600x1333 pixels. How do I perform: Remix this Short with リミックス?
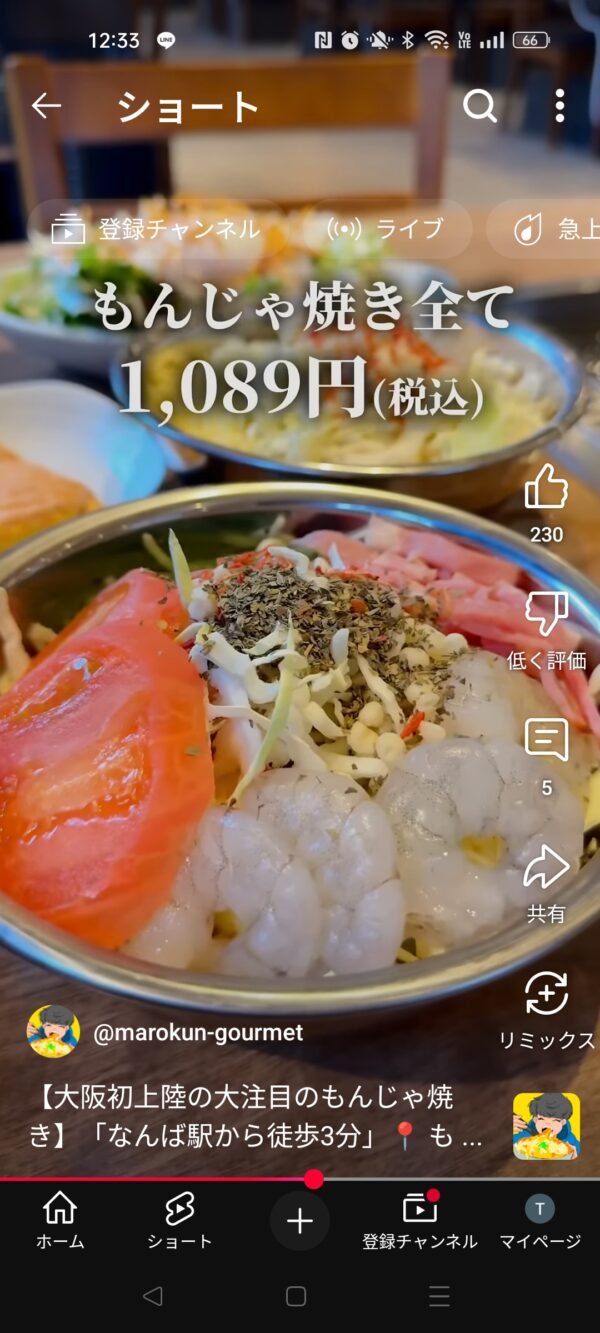(546, 1010)
